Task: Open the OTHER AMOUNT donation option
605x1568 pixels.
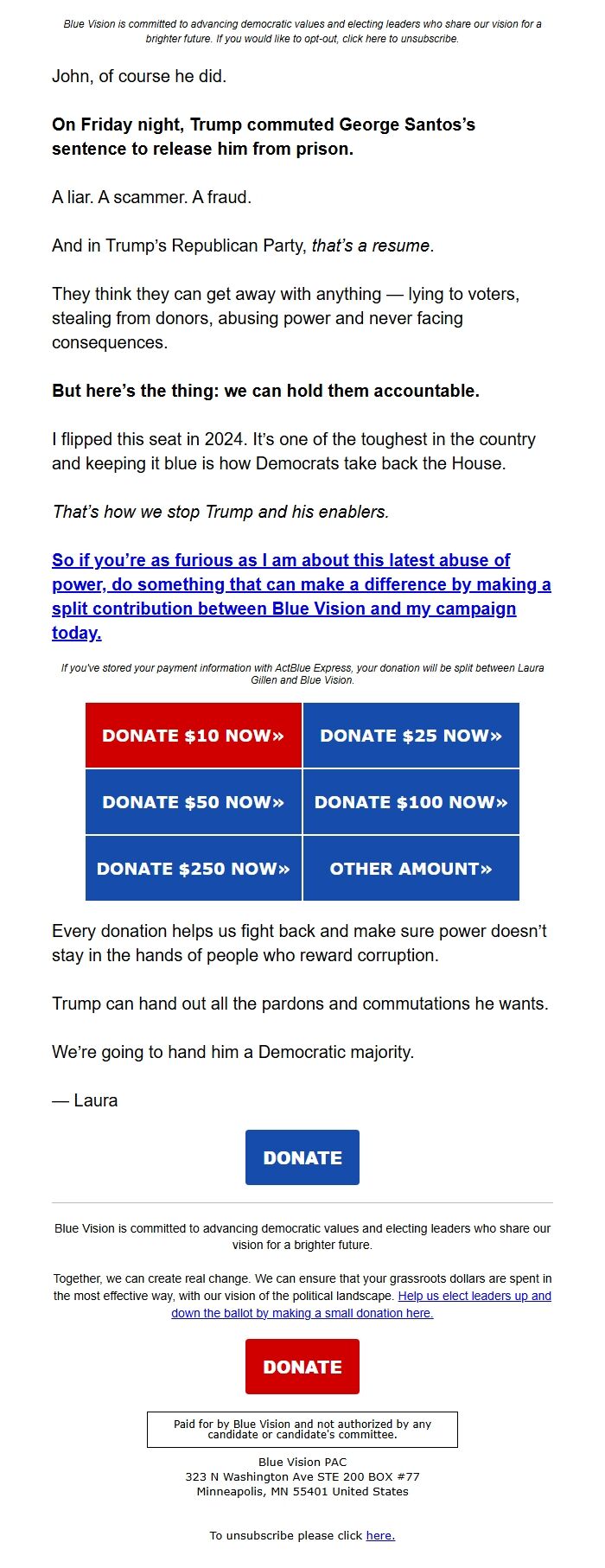Action: 411,869
